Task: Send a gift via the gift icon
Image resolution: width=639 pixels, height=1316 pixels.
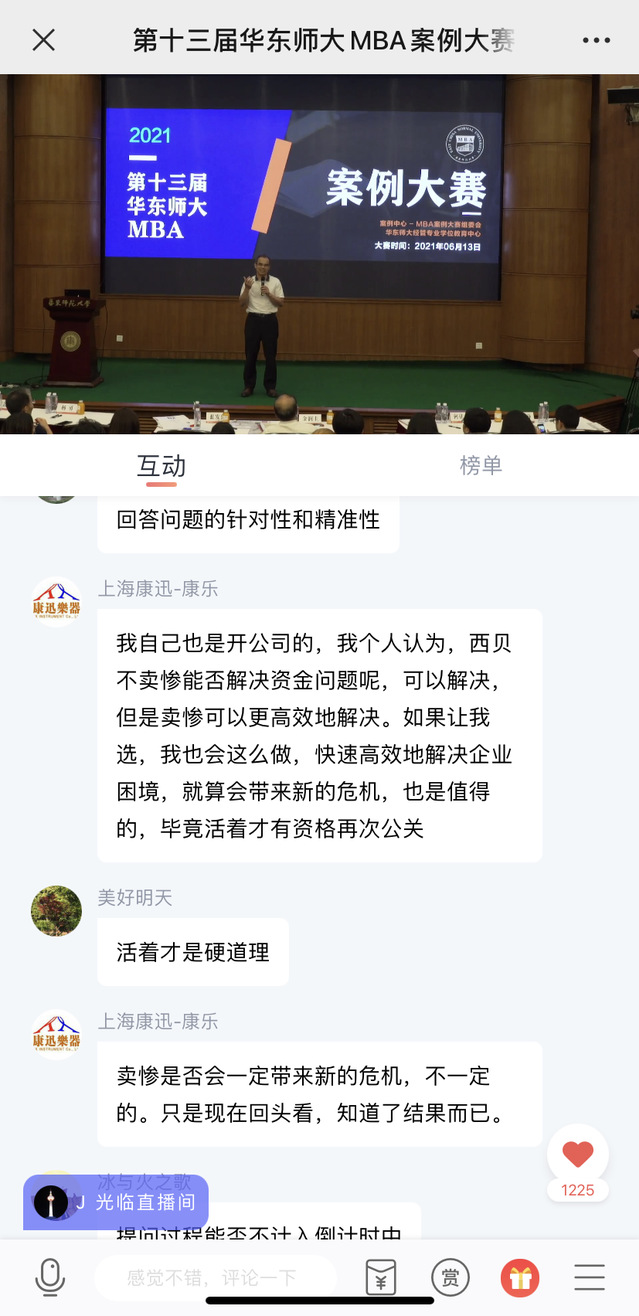Action: pos(520,1277)
